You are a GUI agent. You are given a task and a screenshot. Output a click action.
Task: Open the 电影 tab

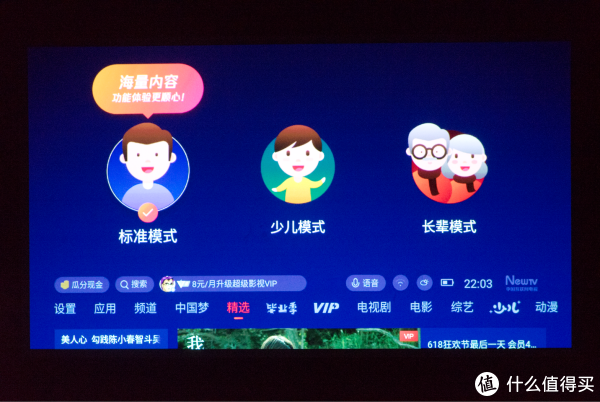(421, 308)
